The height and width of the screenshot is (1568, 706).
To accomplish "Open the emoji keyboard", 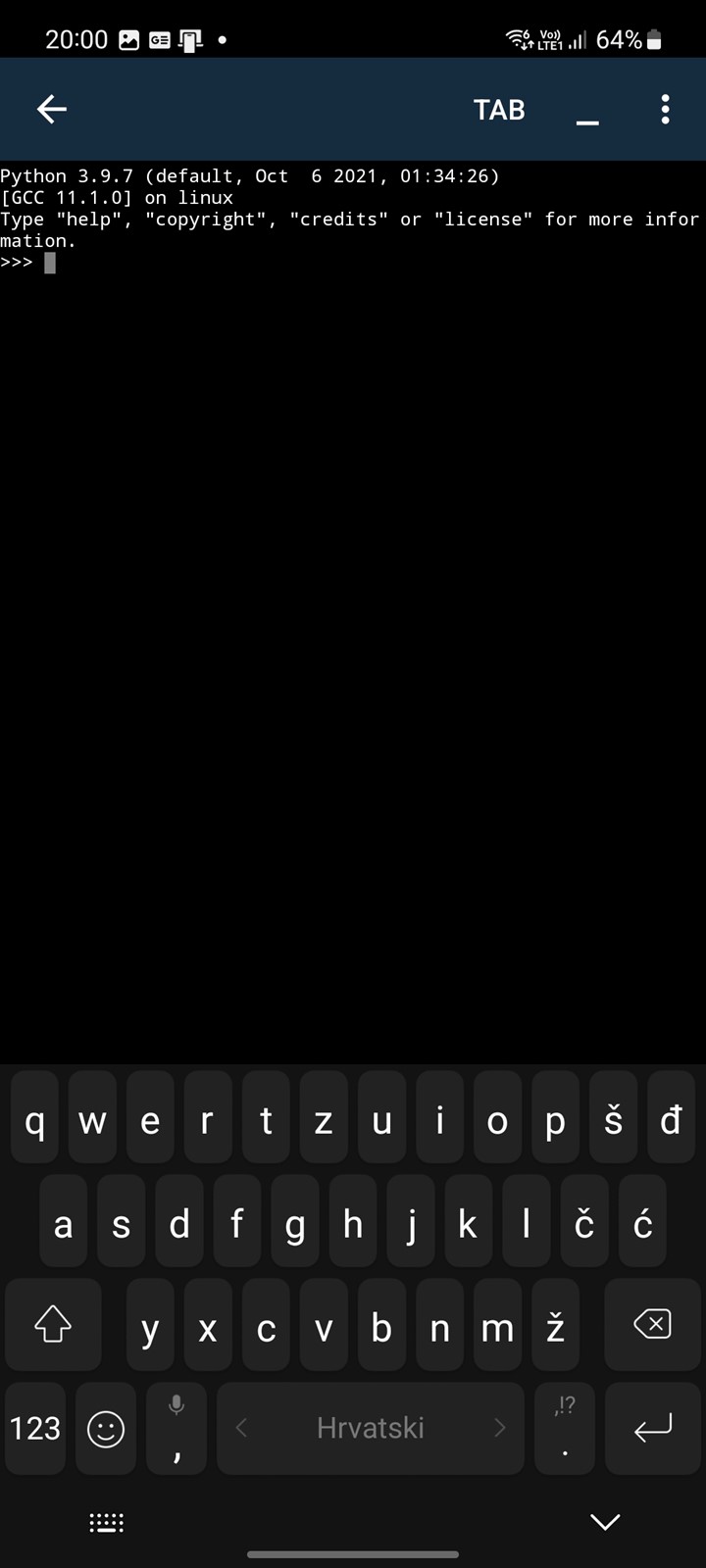I will [x=106, y=1428].
